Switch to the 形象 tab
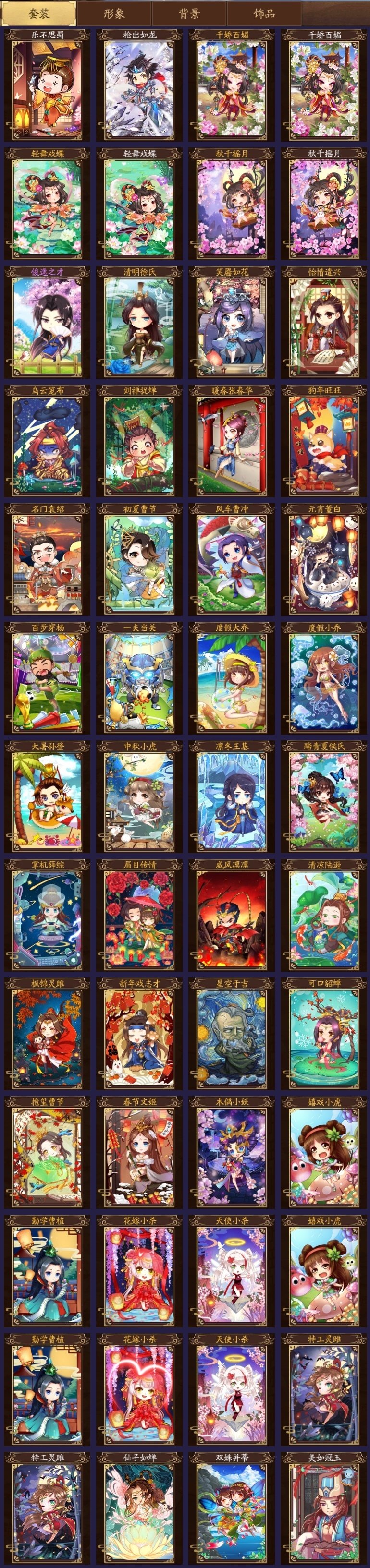 [114, 13]
